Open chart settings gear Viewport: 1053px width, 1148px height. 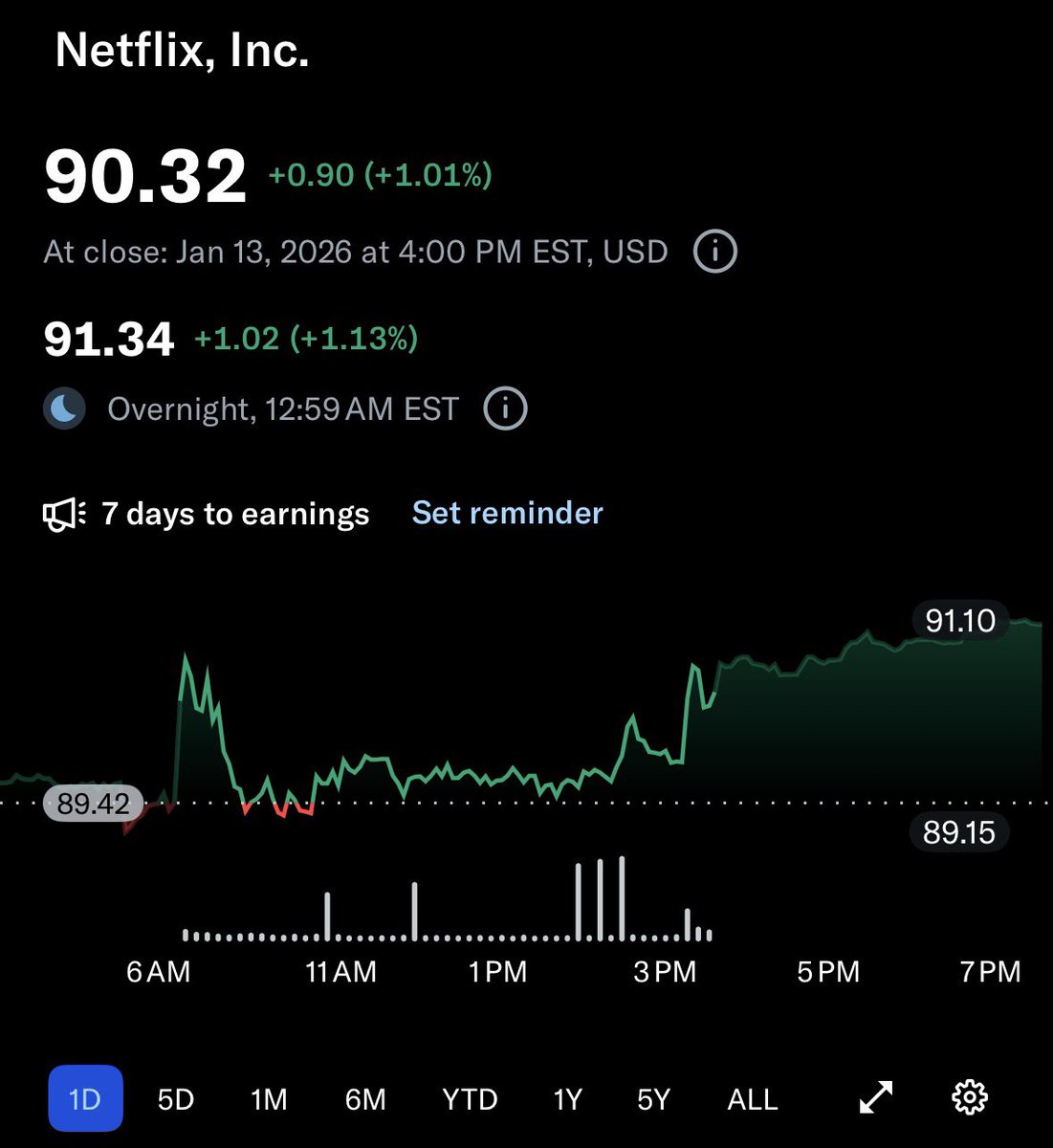click(970, 1097)
